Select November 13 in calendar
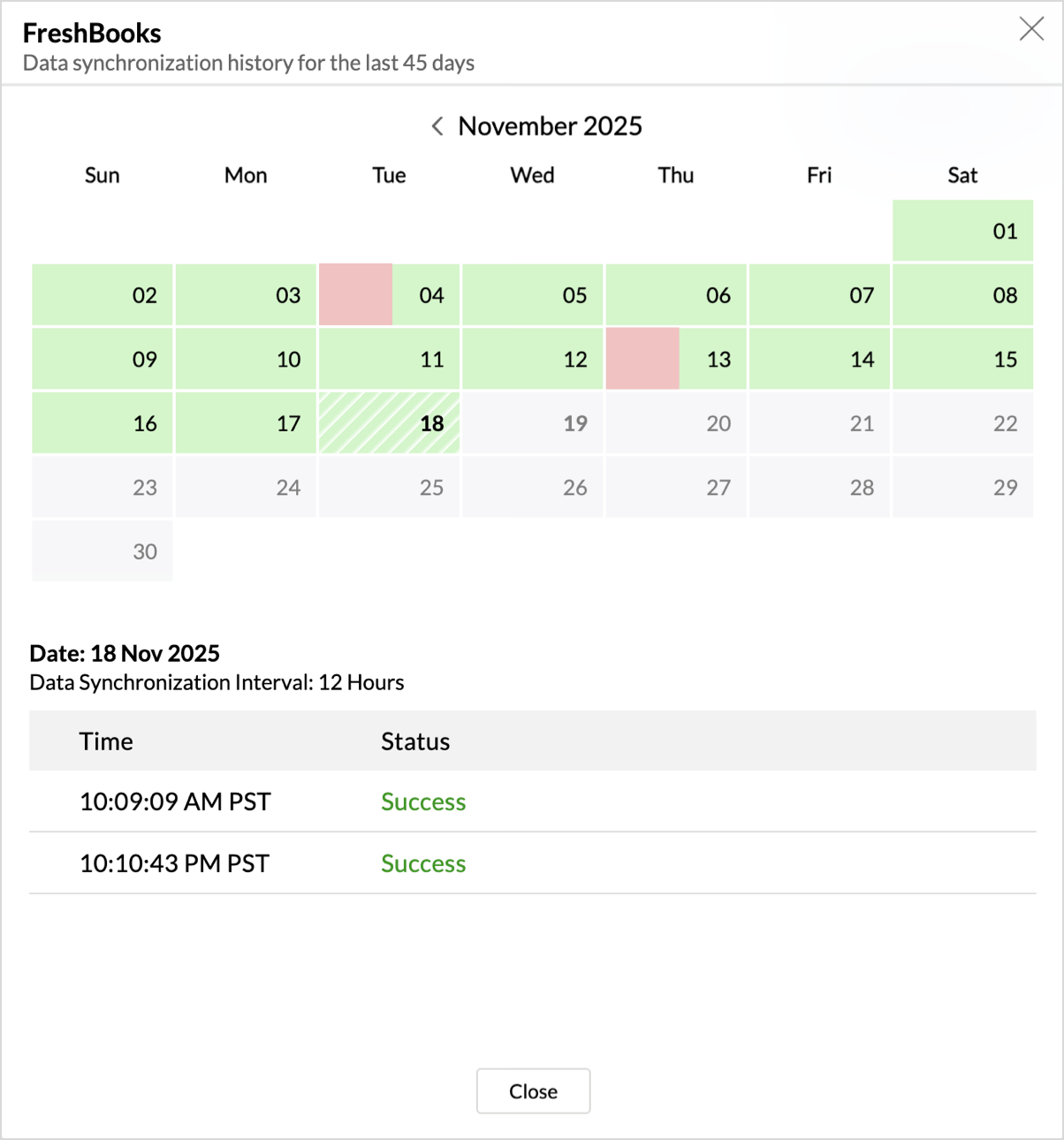Viewport: 1064px width, 1140px height. coord(677,359)
